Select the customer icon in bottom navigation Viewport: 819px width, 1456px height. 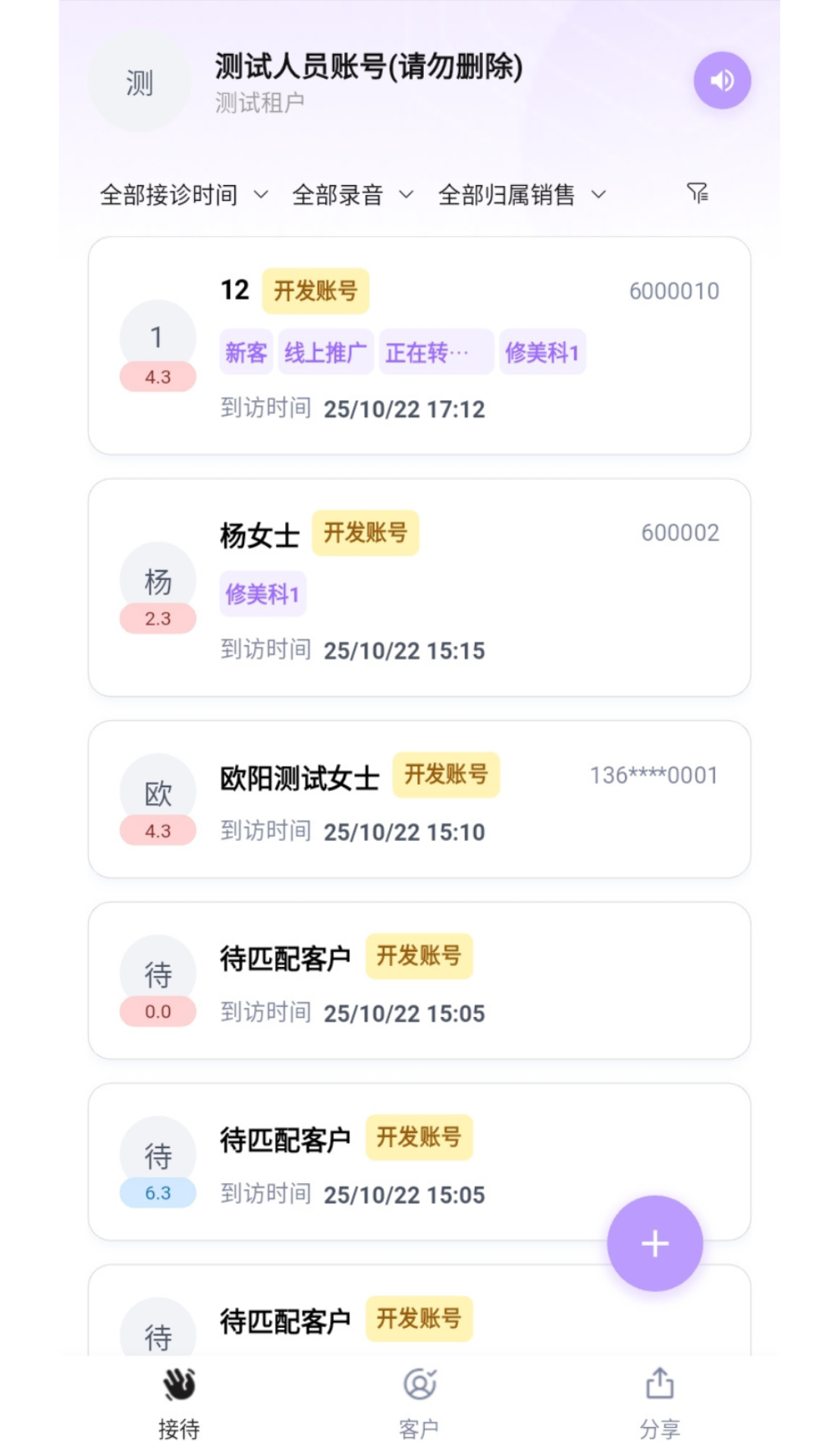(x=419, y=1399)
